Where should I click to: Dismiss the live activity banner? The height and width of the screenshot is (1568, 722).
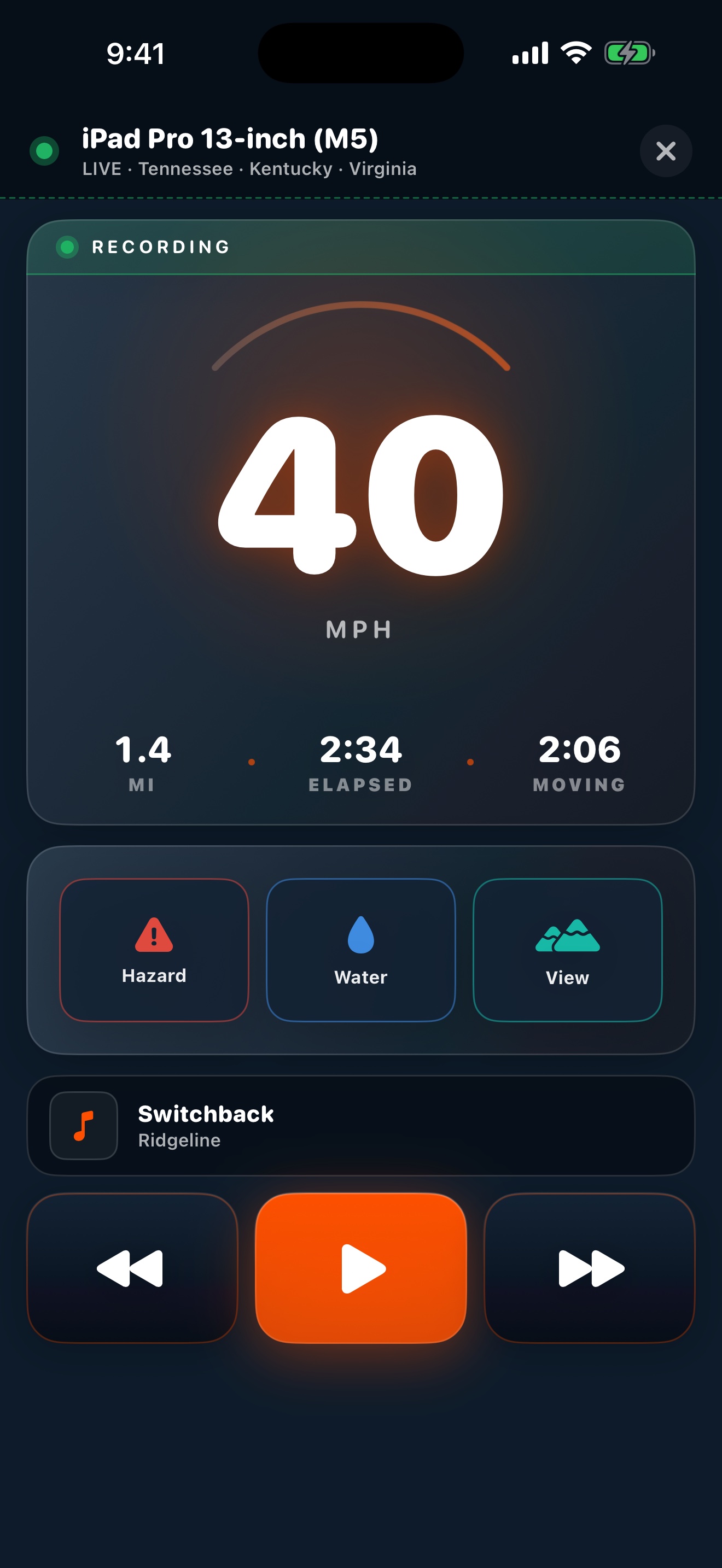(x=665, y=151)
